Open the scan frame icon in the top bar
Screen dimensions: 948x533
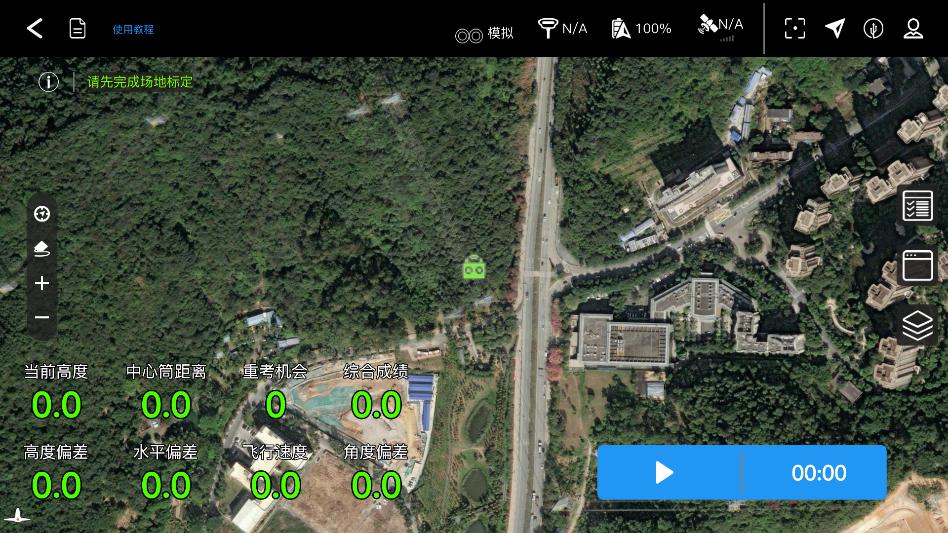pos(794,28)
